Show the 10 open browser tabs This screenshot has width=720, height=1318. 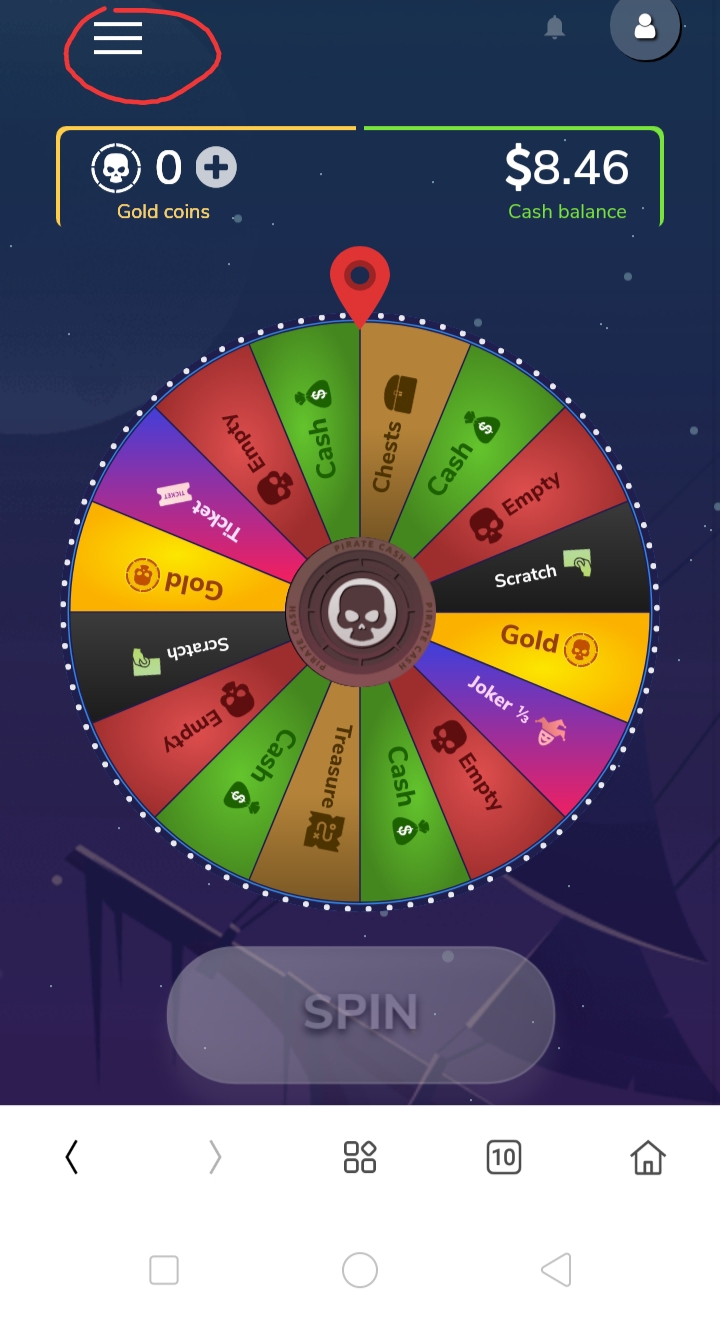(504, 1157)
